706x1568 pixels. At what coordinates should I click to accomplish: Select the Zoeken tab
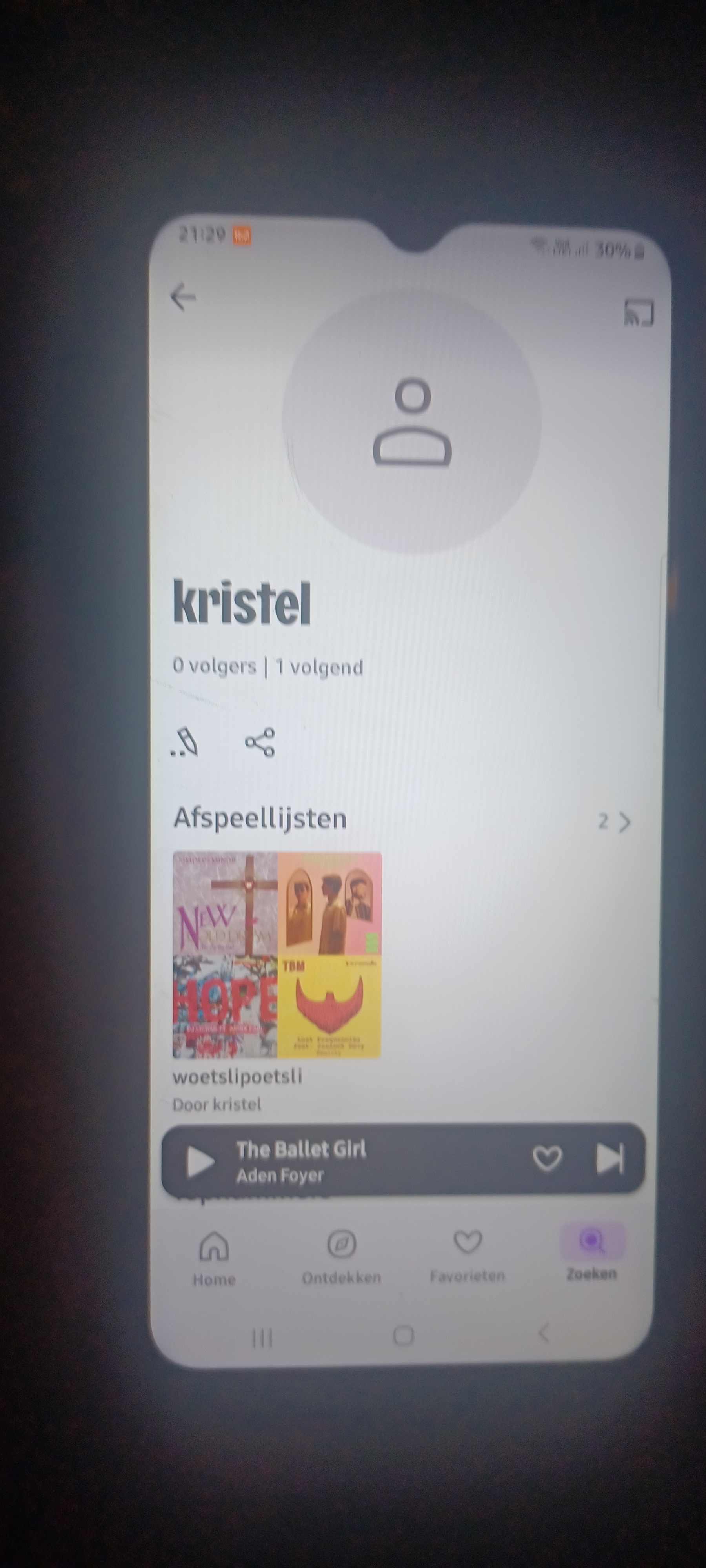point(591,1253)
